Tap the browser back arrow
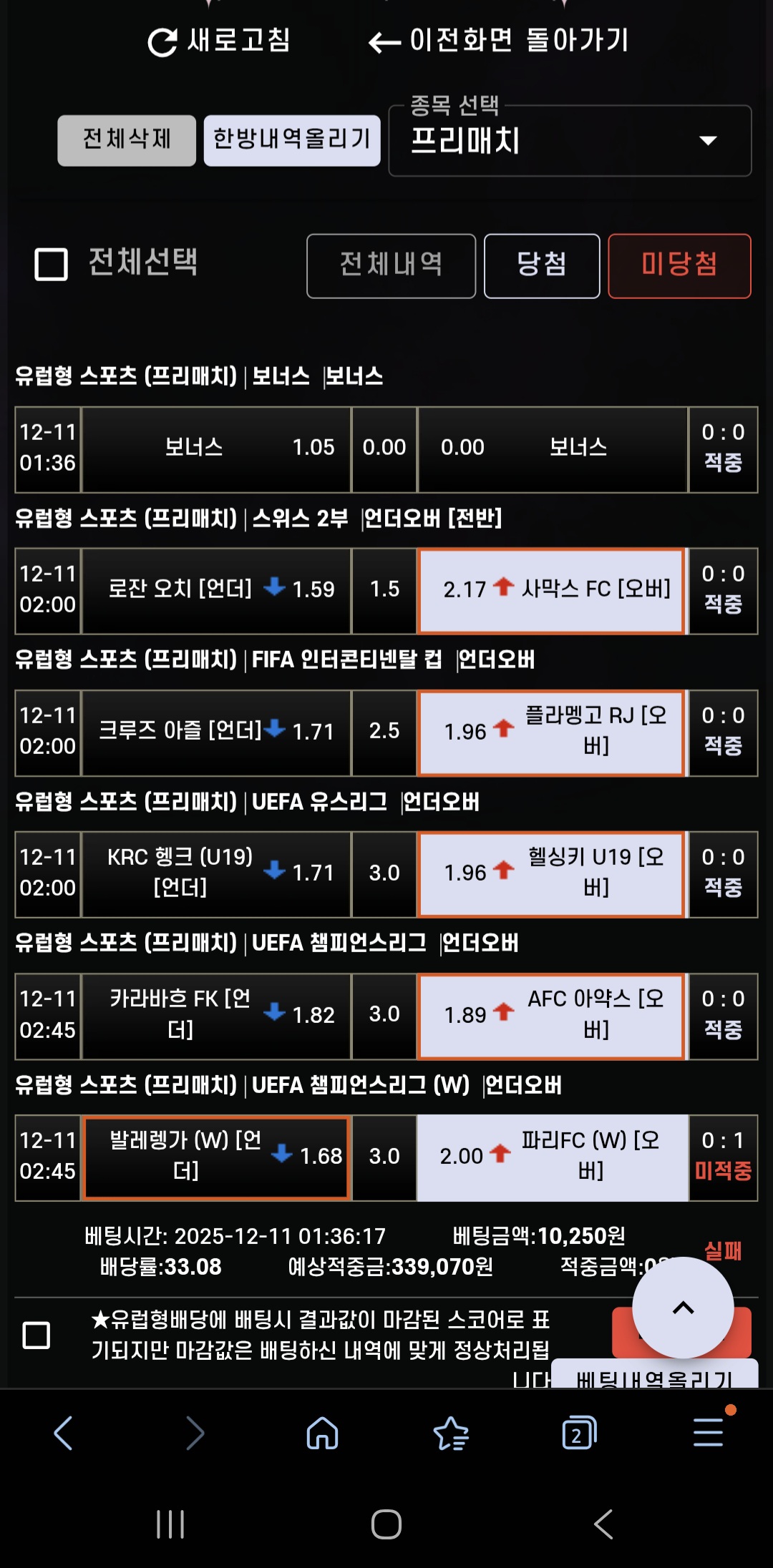The image size is (773, 1568). coord(64,1433)
